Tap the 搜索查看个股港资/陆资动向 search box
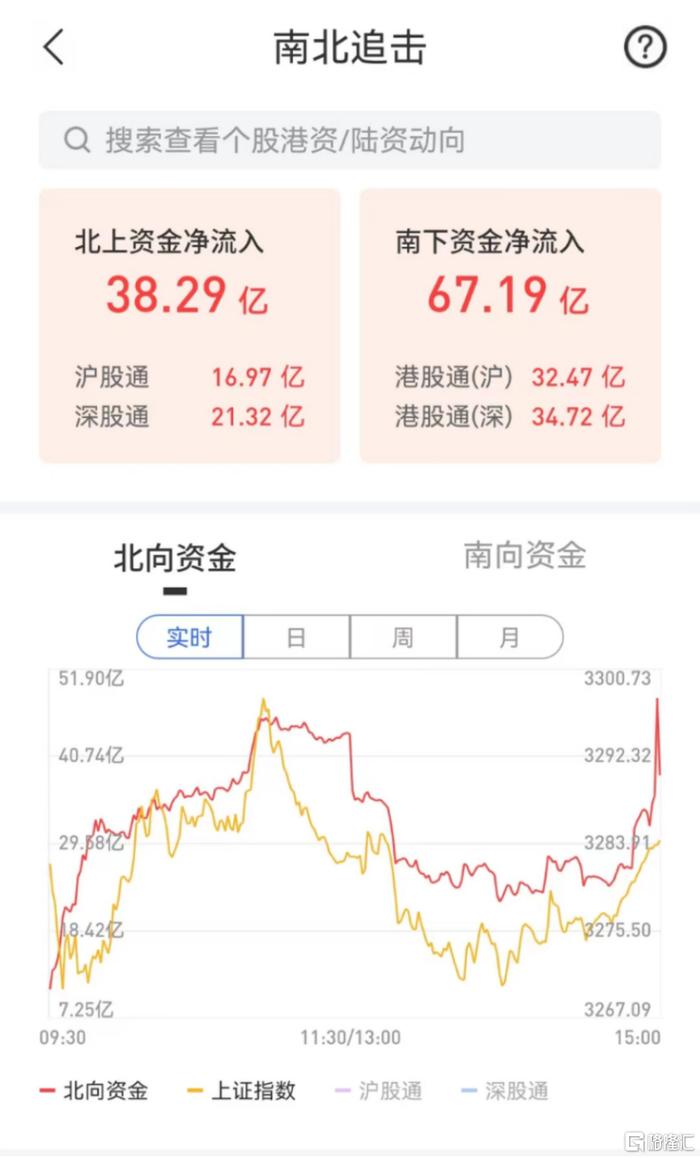This screenshot has width=700, height=1158. pyautogui.click(x=350, y=140)
